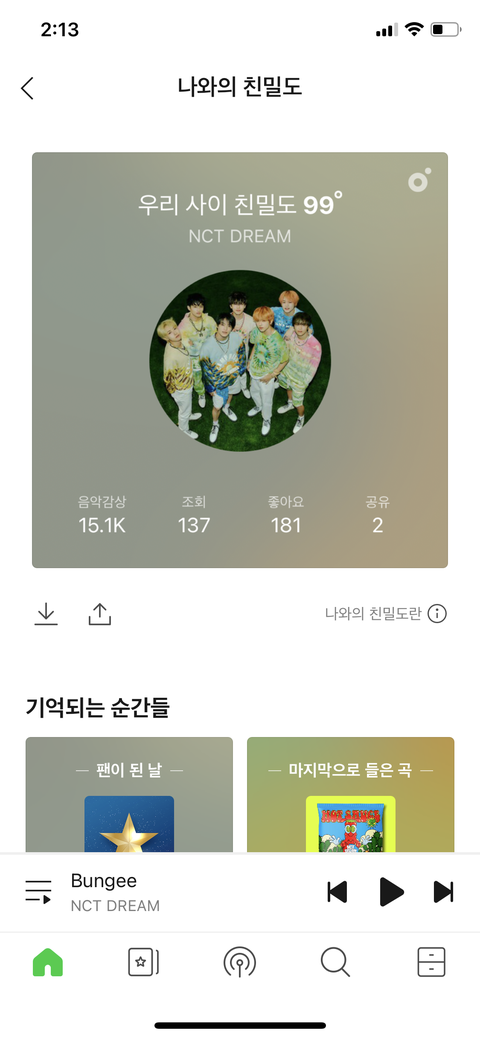Switch to the Search tab

[335, 961]
